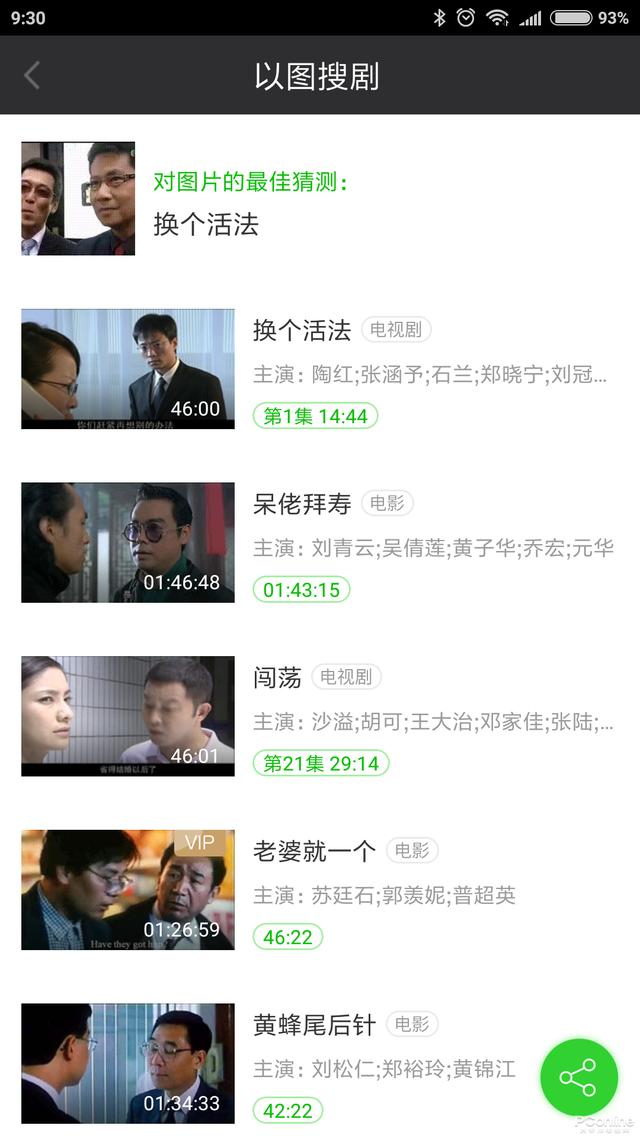Tap the green share floating button
This screenshot has height=1138, width=640.
click(578, 1077)
